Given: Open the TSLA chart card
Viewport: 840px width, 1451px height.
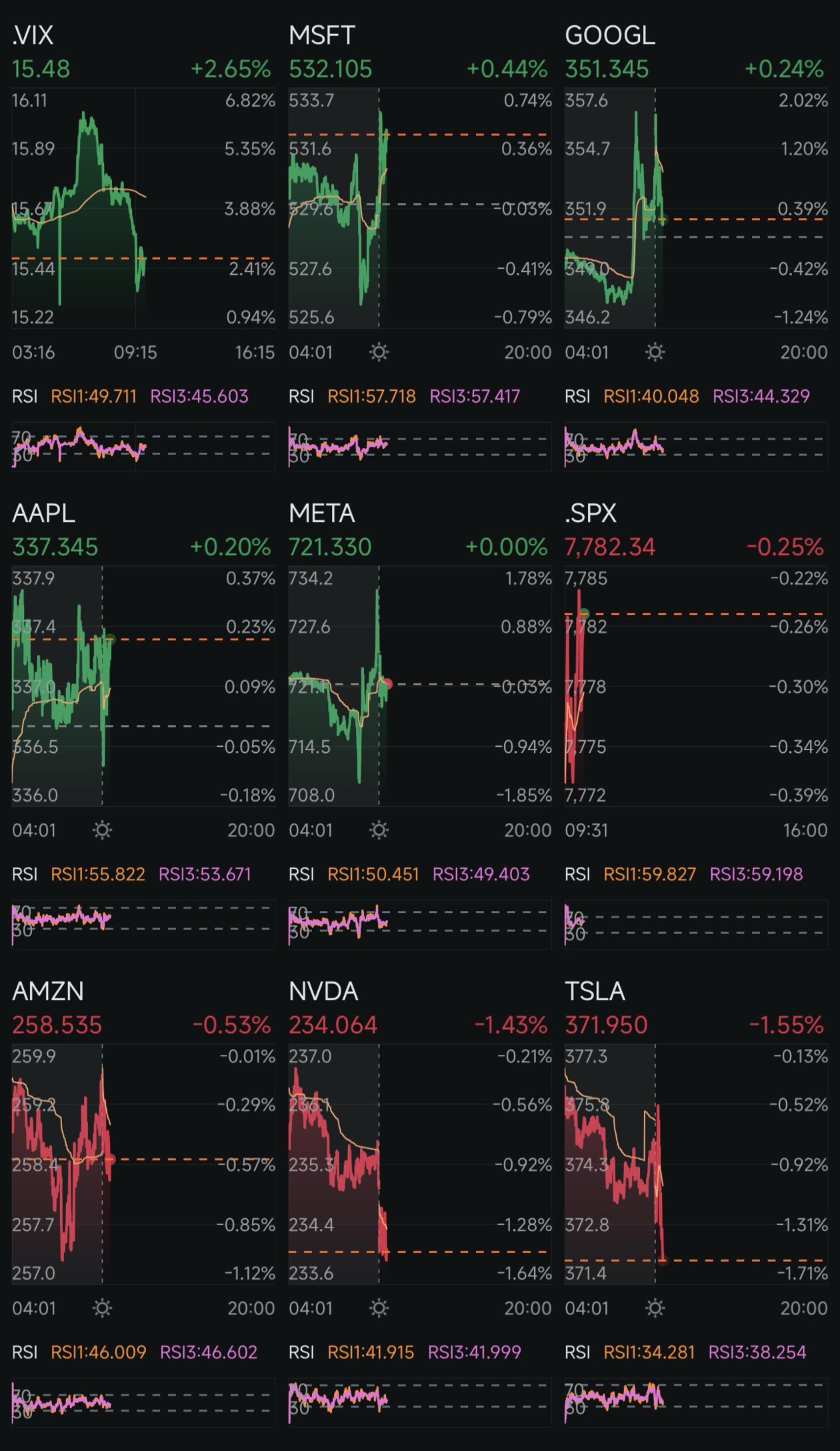Looking at the screenshot, I should 697,1203.
